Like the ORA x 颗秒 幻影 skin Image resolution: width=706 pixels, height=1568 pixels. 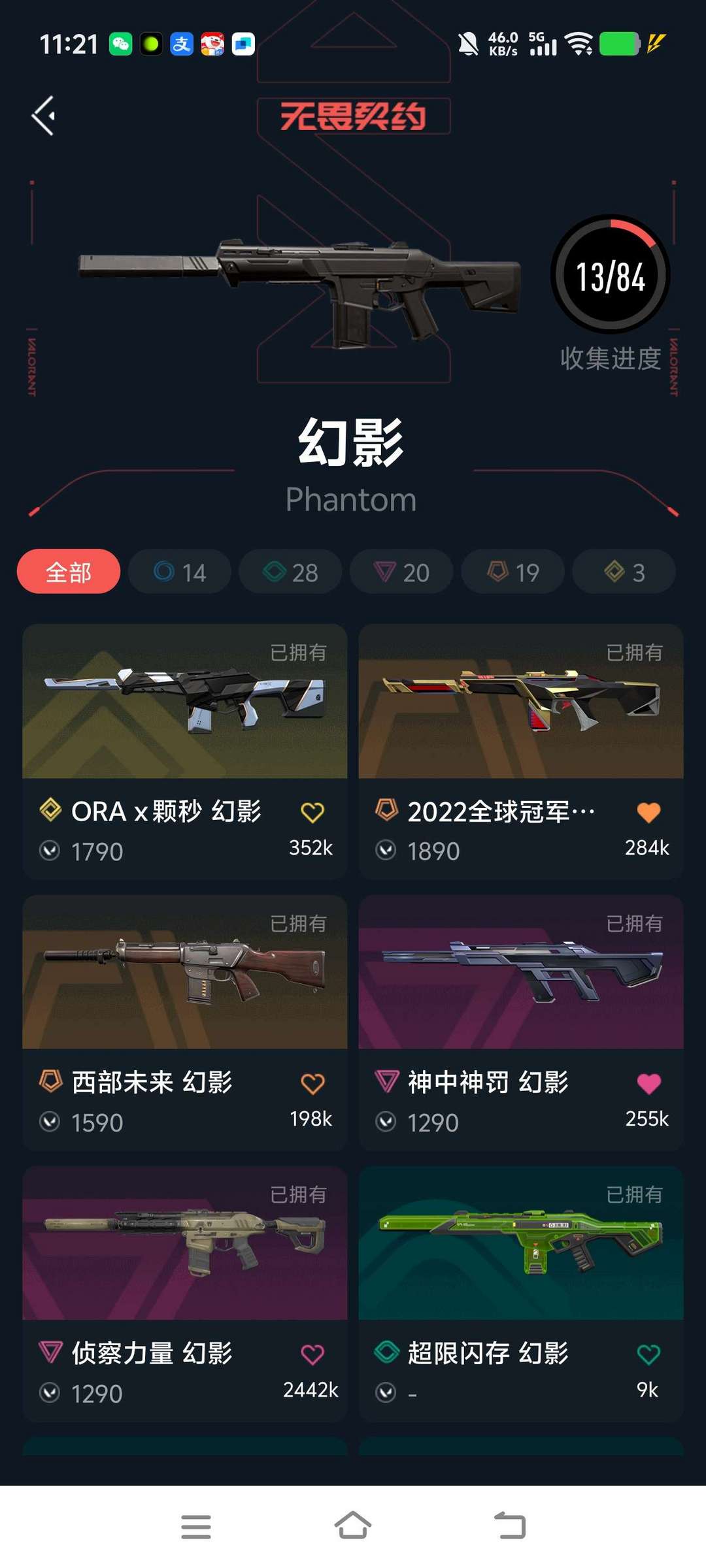(x=312, y=813)
